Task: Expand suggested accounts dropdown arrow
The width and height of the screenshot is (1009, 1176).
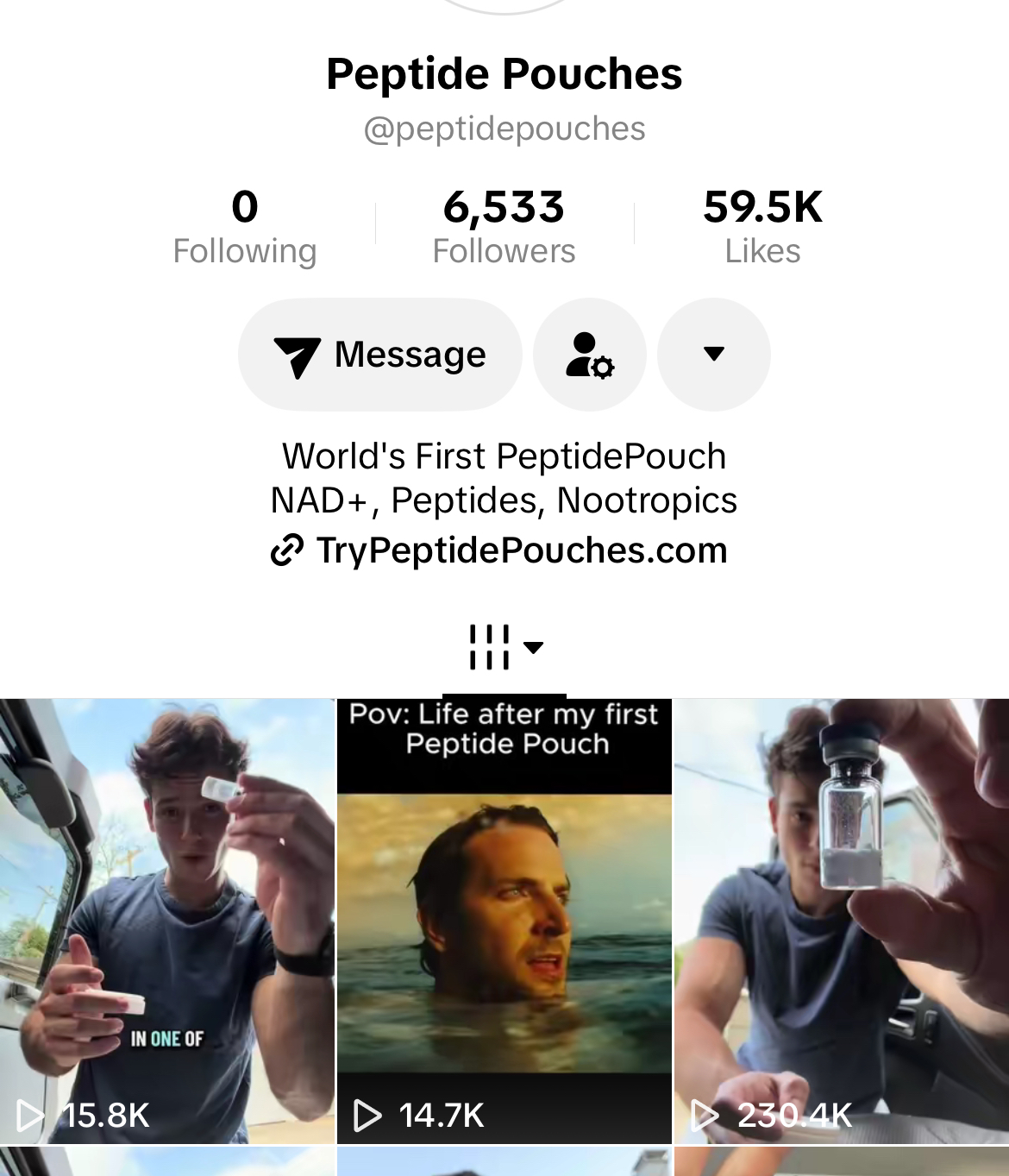Action: tap(713, 355)
